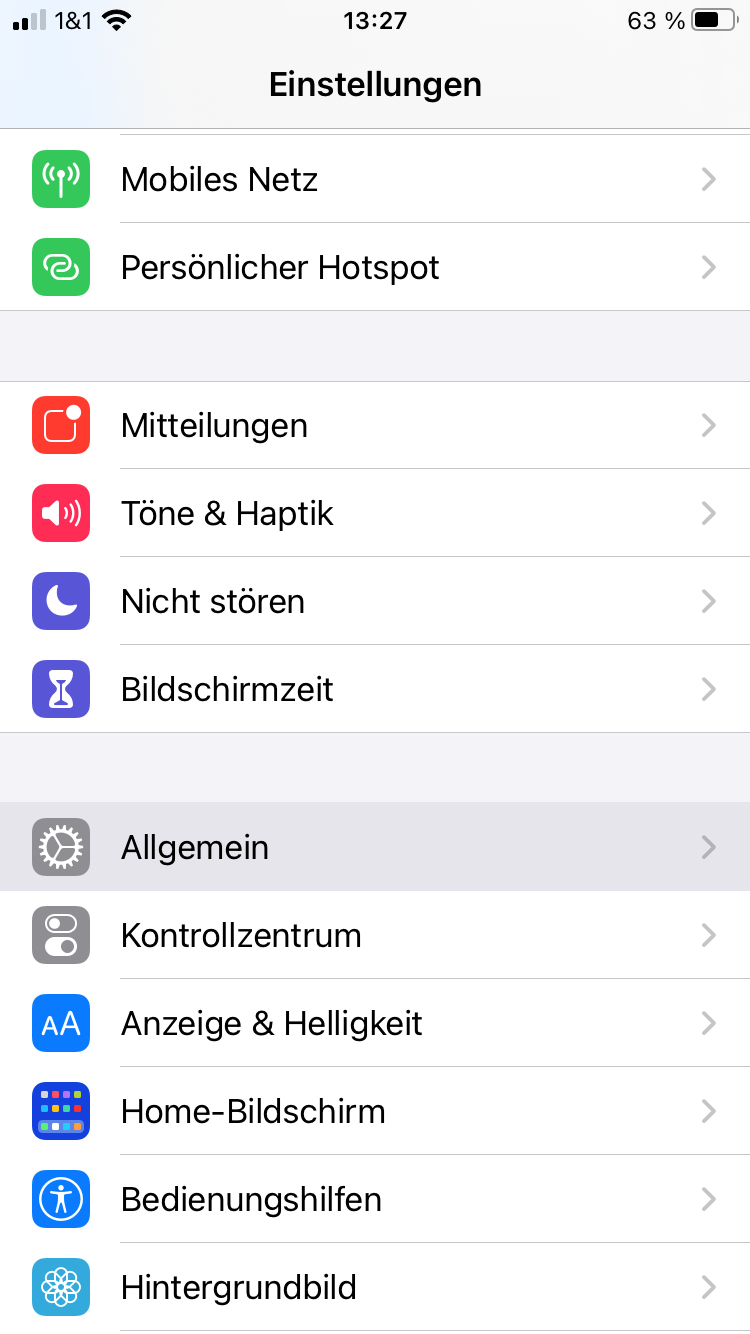This screenshot has height=1334, width=750.
Task: Open Mobiles Netz settings
Action: [x=375, y=179]
